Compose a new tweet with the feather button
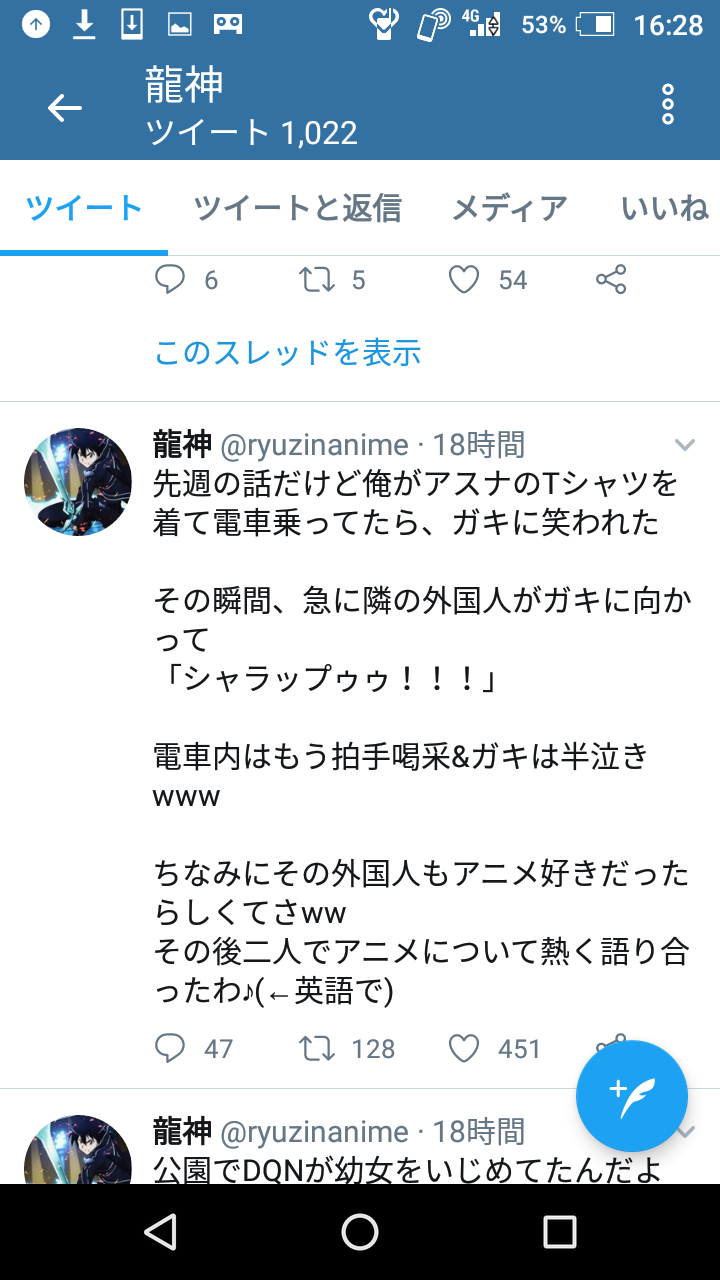Image resolution: width=720 pixels, height=1280 pixels. click(x=632, y=1096)
